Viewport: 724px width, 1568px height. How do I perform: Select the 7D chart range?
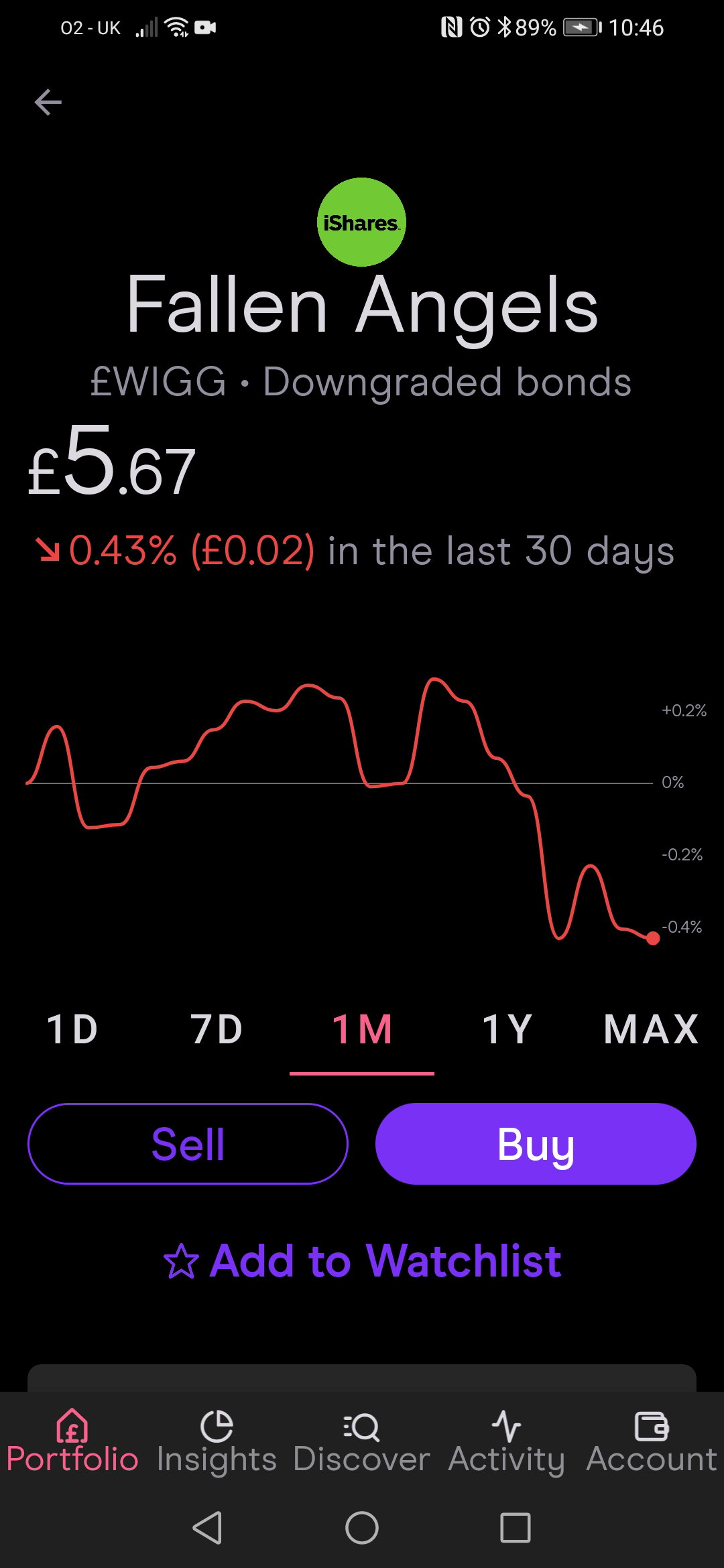pyautogui.click(x=217, y=1029)
